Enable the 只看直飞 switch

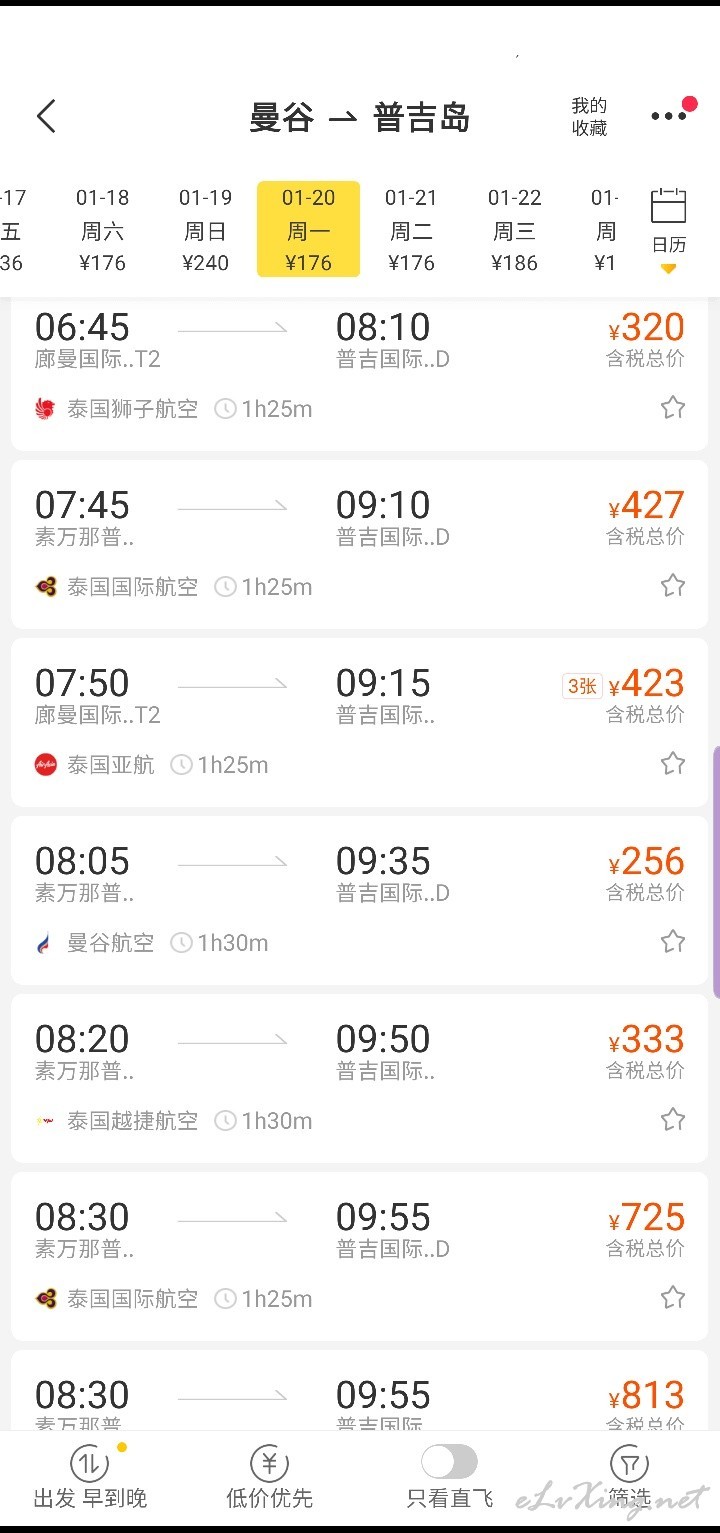(449, 1462)
